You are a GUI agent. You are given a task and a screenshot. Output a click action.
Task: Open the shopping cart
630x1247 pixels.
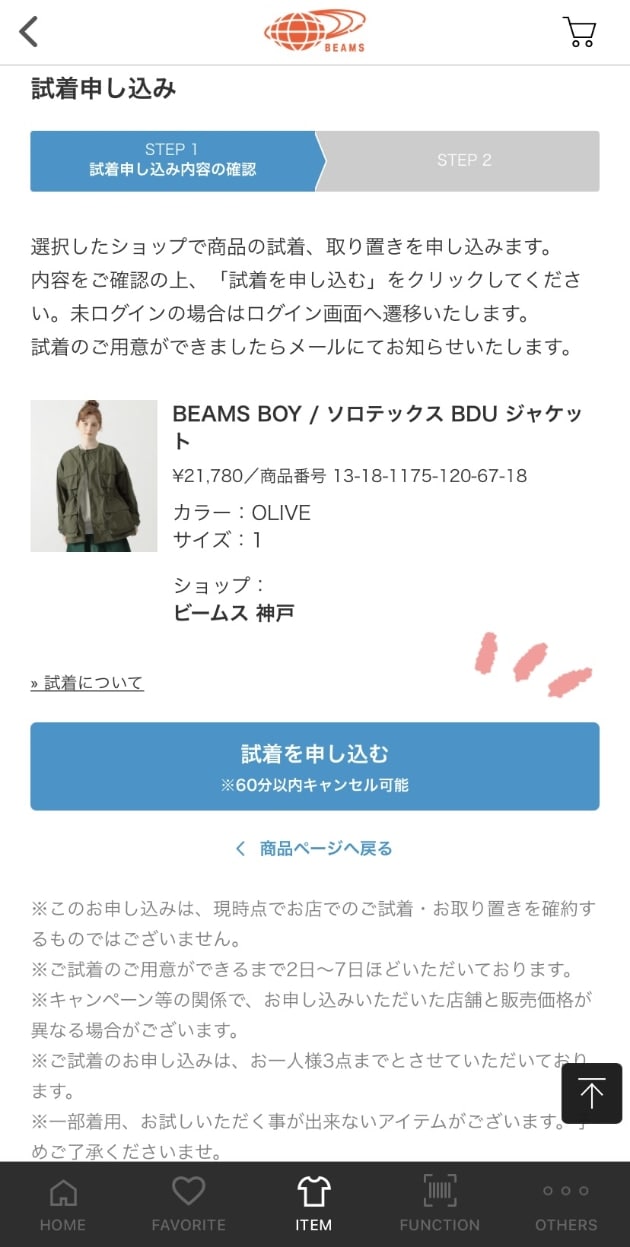point(579,32)
